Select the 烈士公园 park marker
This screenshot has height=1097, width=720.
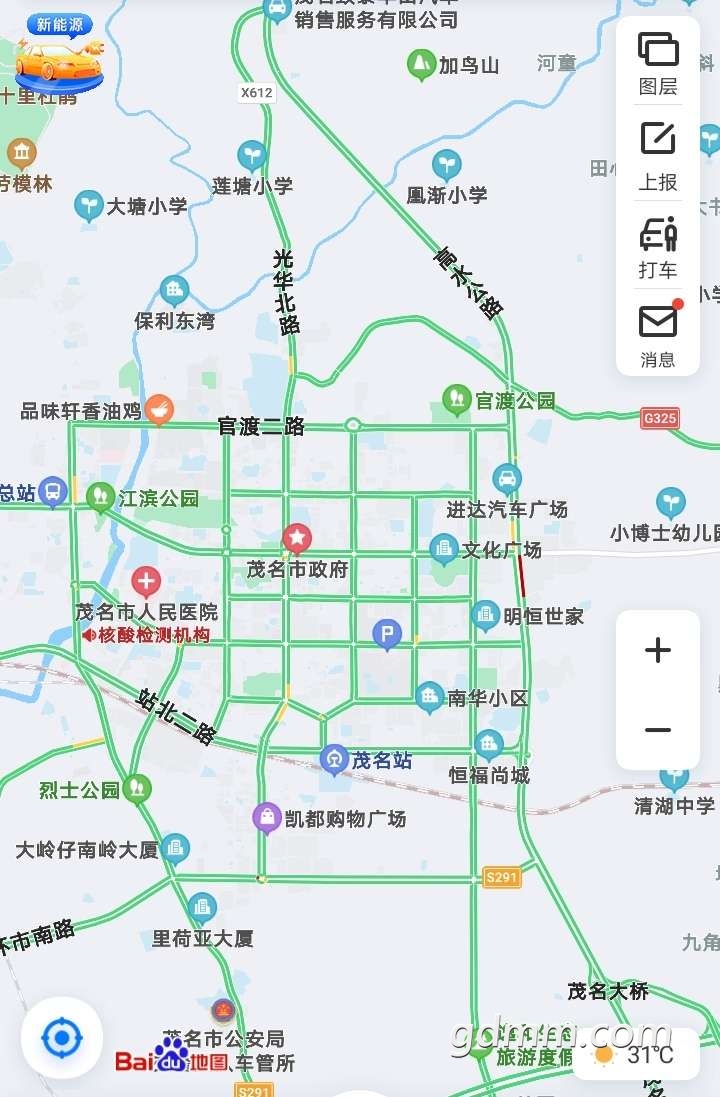coord(137,789)
